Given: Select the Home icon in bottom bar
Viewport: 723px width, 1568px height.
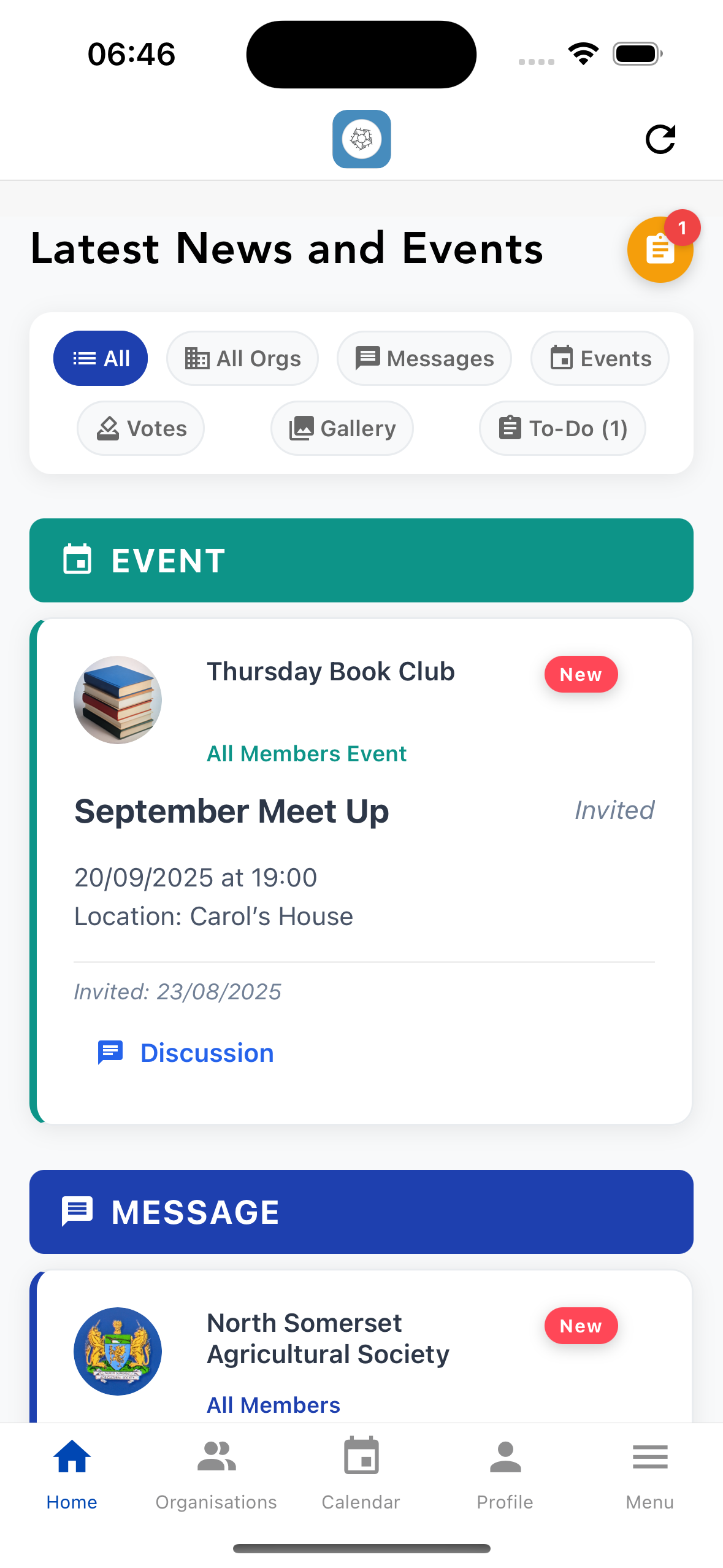Looking at the screenshot, I should (72, 1456).
